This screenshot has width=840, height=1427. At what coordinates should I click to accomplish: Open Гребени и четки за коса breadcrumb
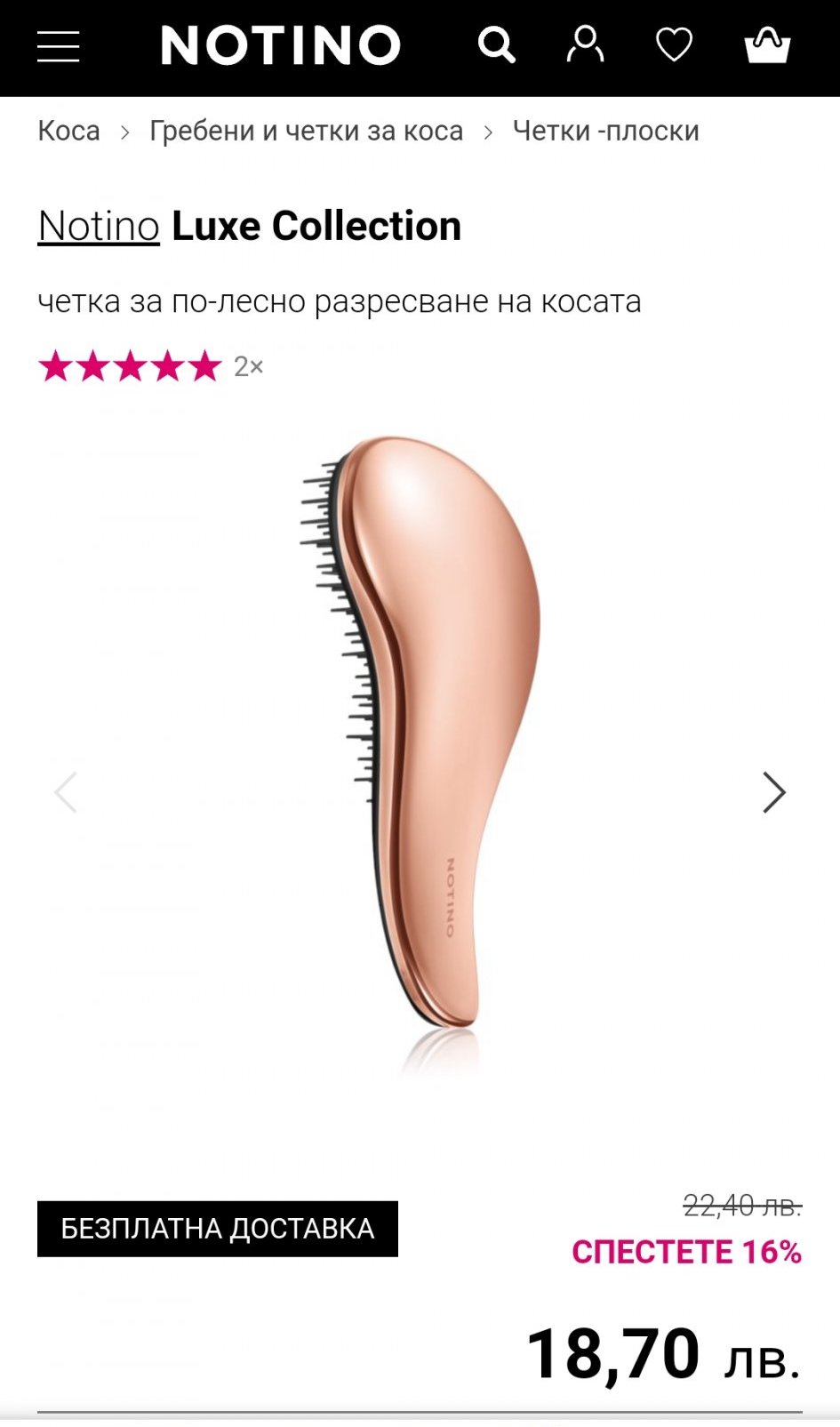click(x=306, y=132)
